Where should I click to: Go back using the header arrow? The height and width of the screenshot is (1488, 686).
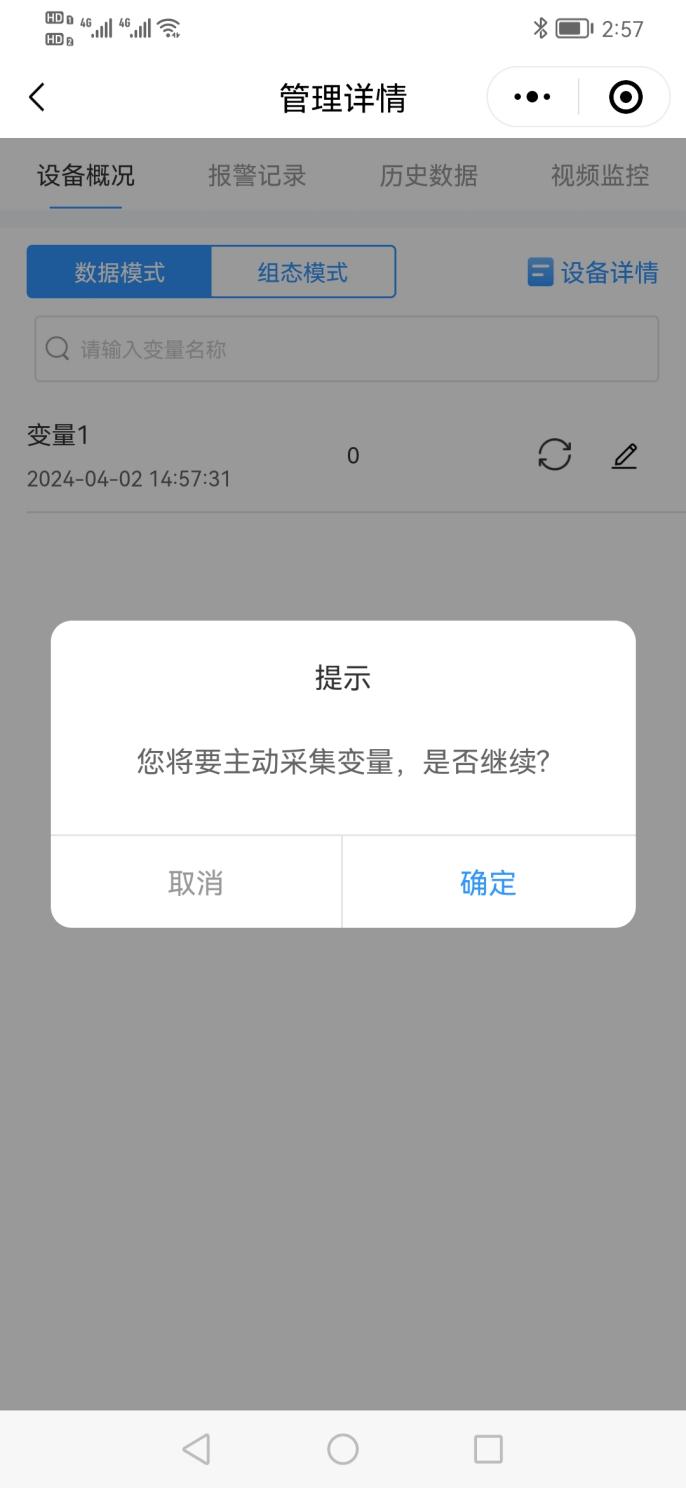click(x=37, y=97)
